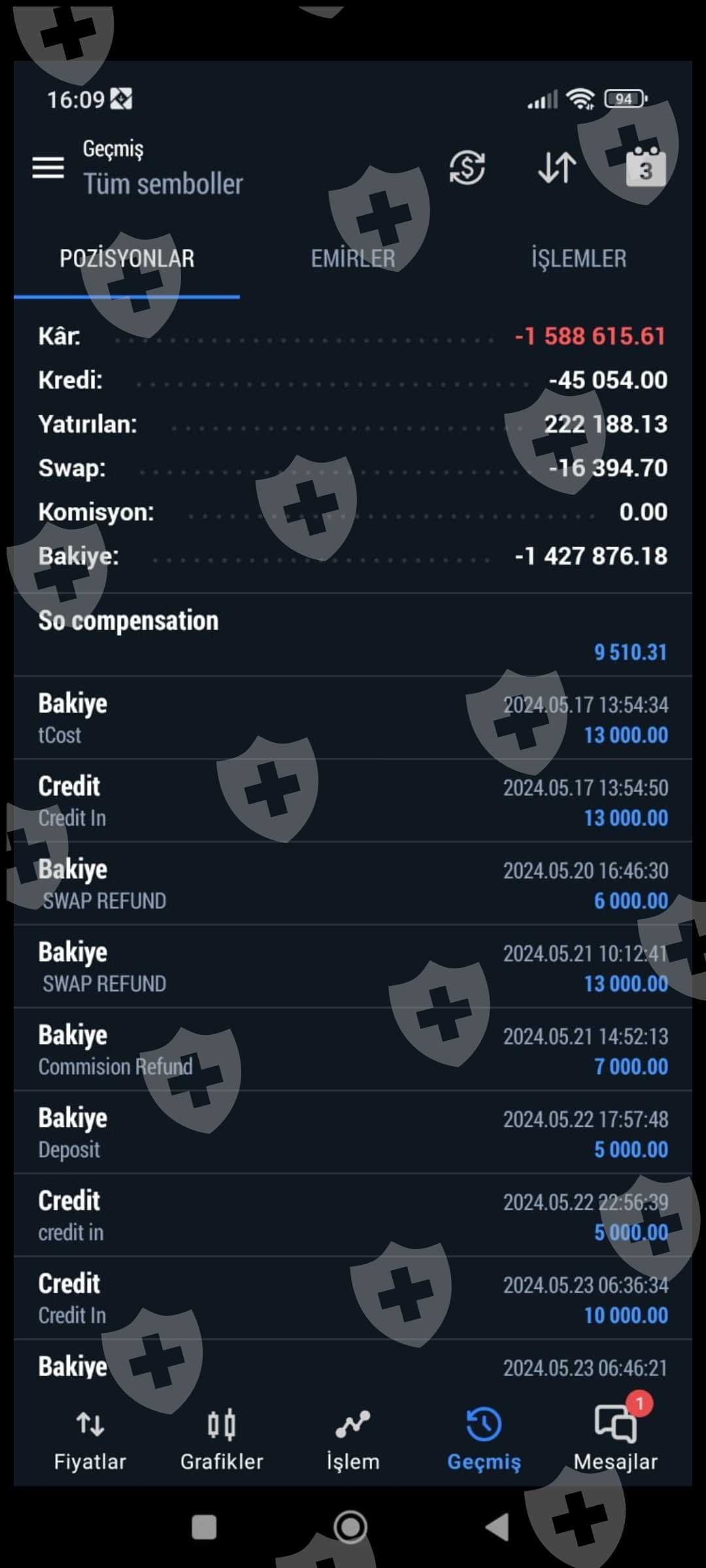The image size is (706, 1568).
Task: Open the hamburger drawer menu
Action: [48, 168]
